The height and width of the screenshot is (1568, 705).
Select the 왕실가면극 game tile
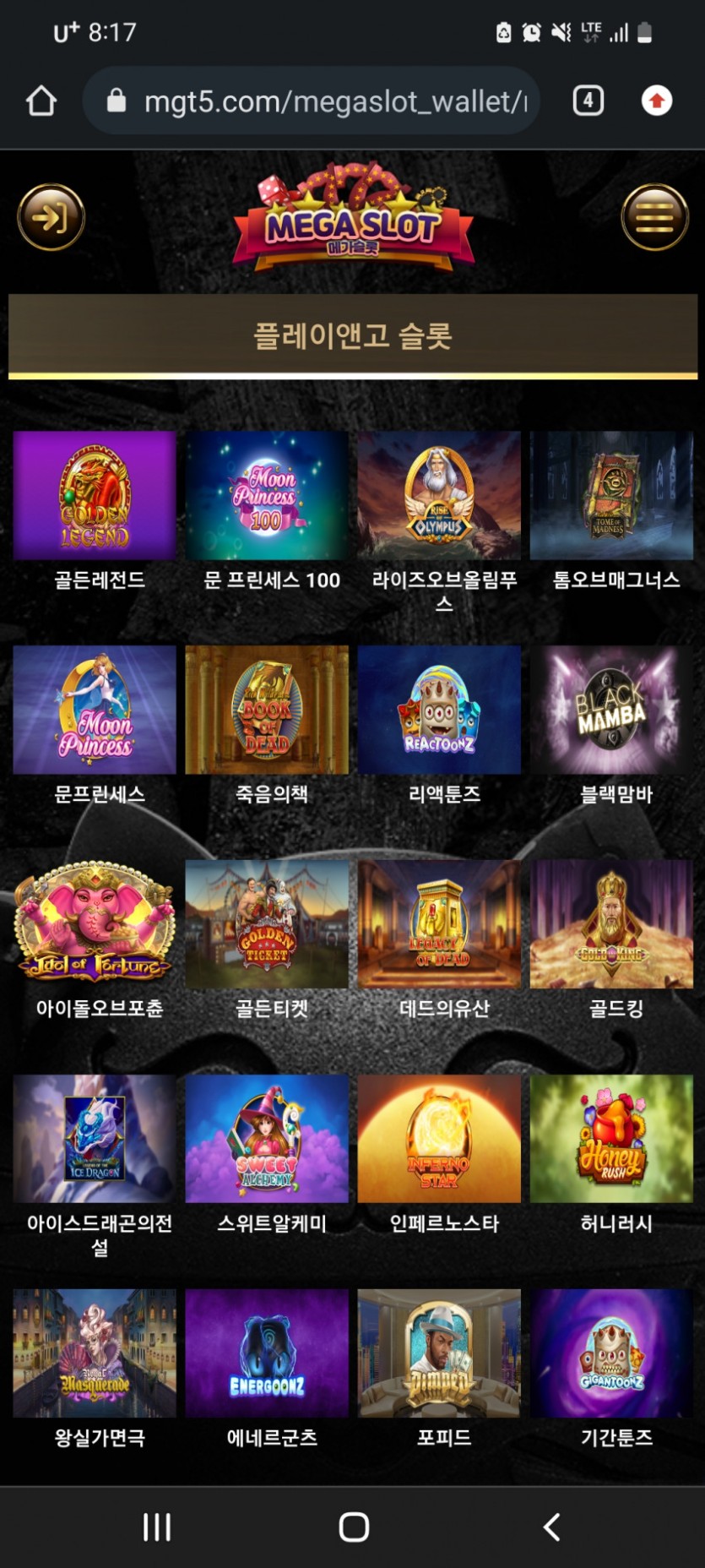(95, 1353)
